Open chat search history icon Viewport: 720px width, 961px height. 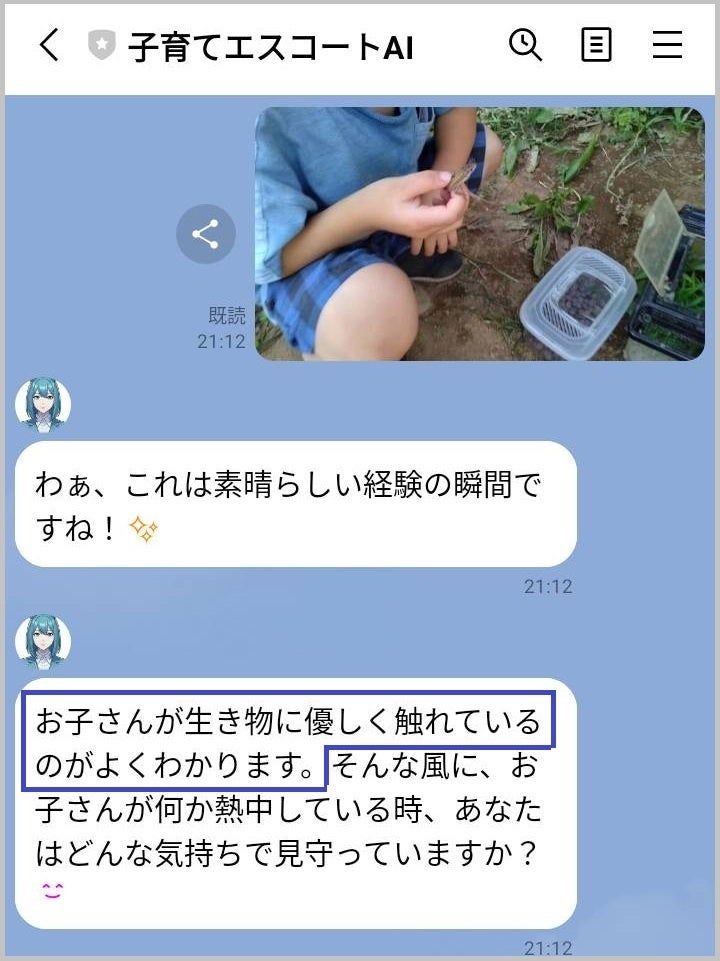[x=525, y=45]
